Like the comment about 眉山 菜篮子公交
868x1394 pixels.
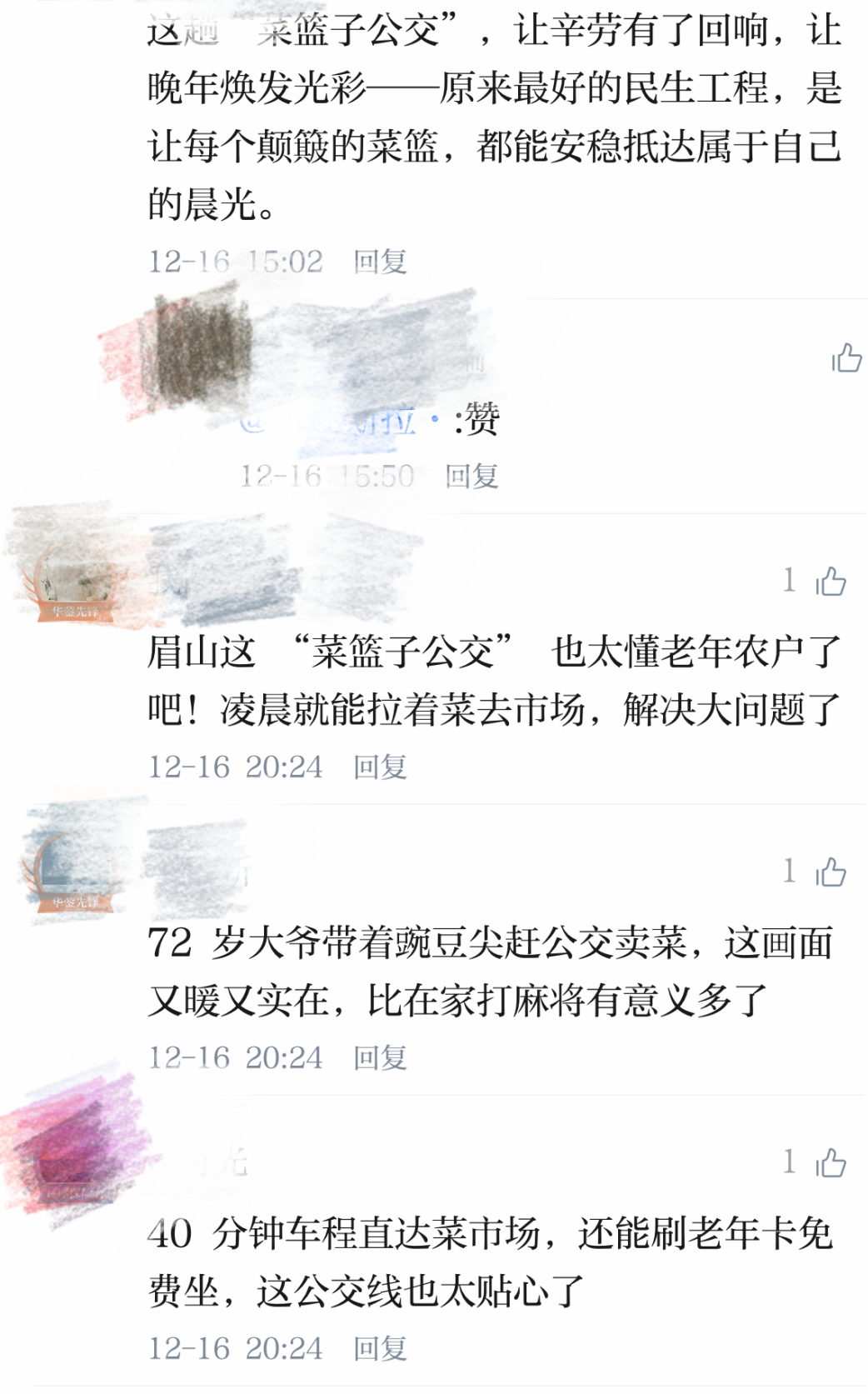click(x=831, y=581)
